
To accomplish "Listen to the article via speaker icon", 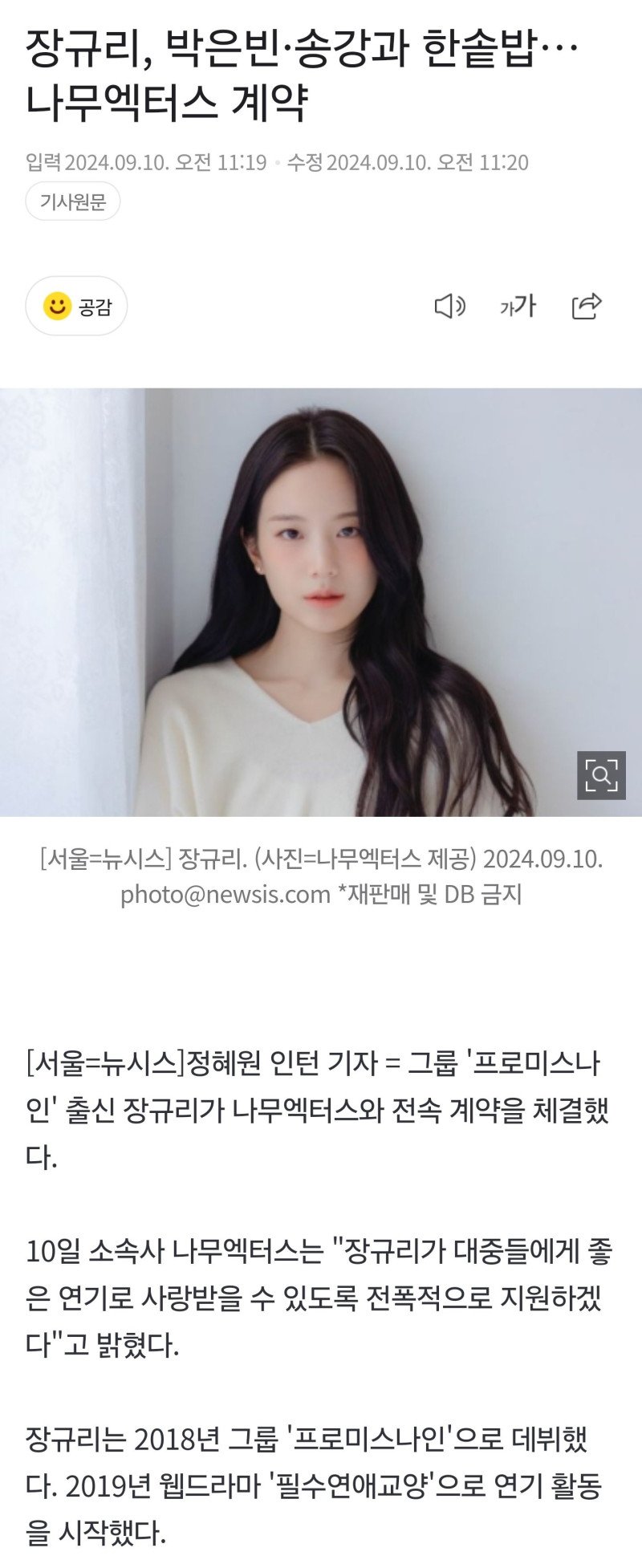I will [x=449, y=306].
